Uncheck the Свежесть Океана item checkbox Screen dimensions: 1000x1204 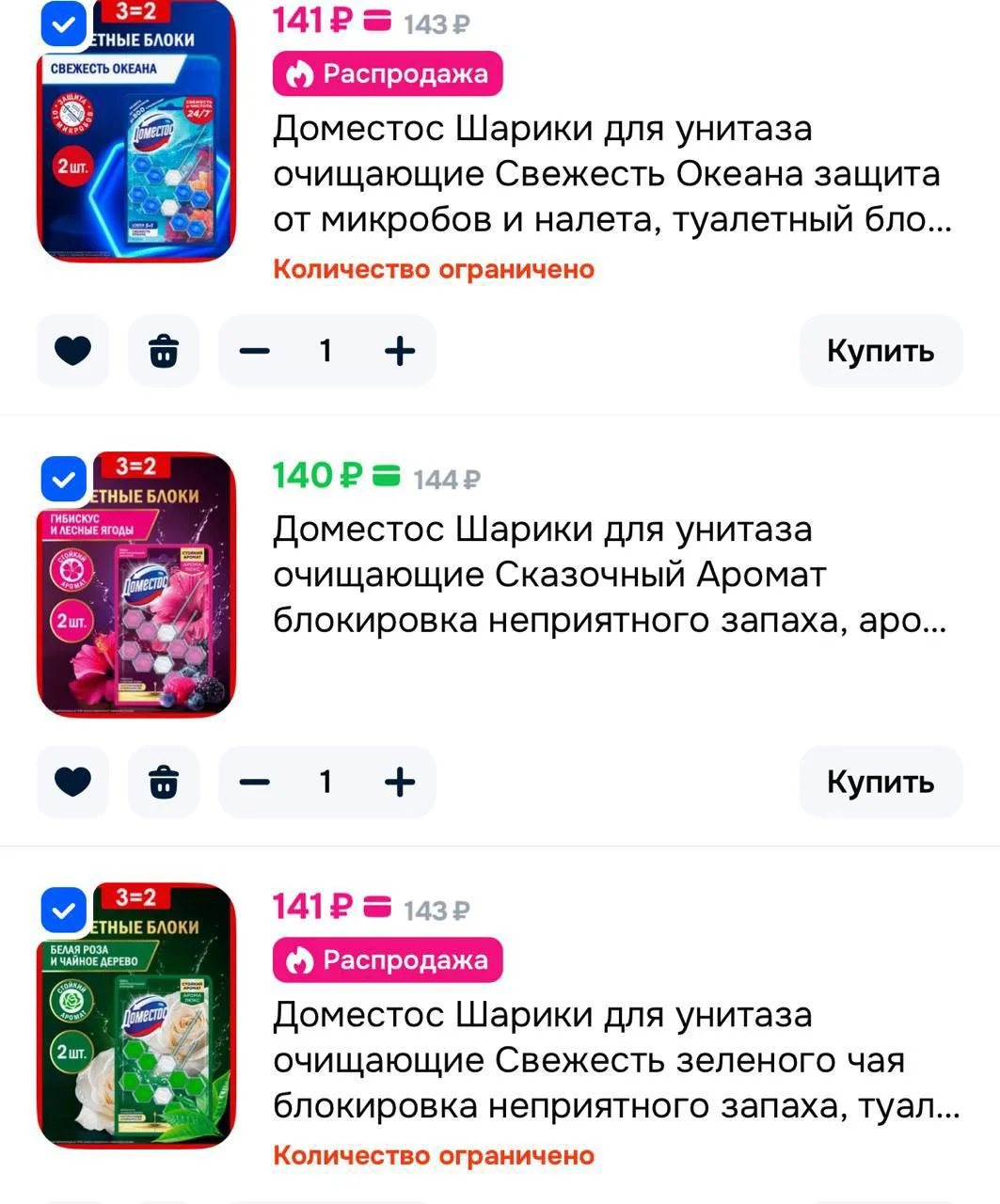[x=63, y=24]
